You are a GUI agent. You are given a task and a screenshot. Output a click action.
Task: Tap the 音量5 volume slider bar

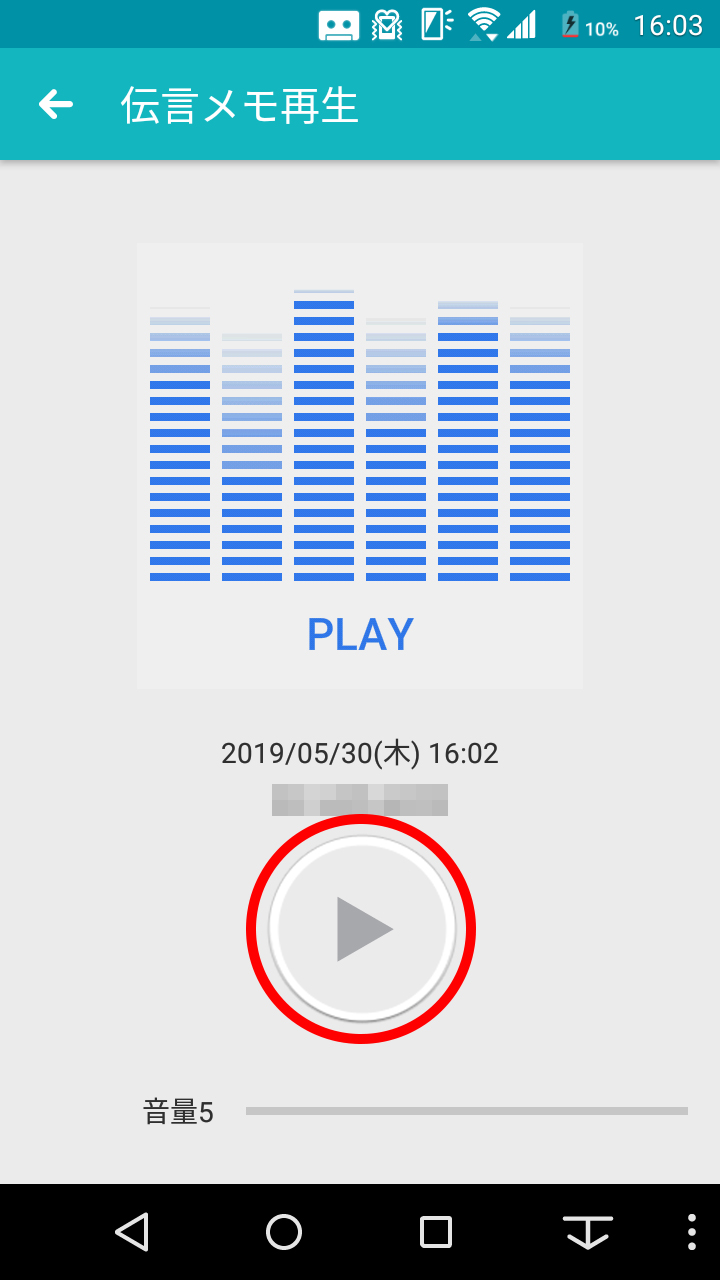(x=467, y=1111)
